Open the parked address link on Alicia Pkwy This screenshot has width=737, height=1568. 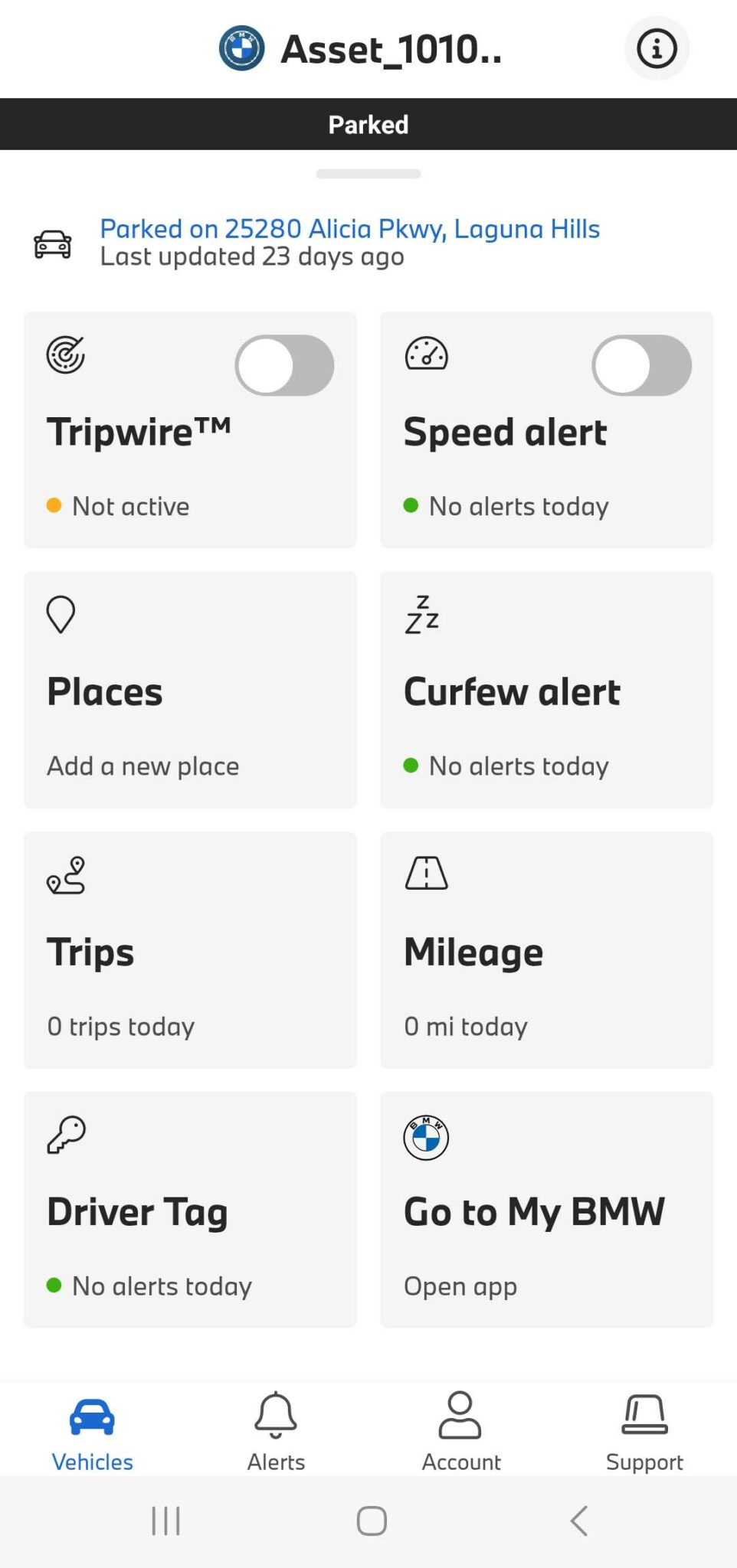[349, 229]
